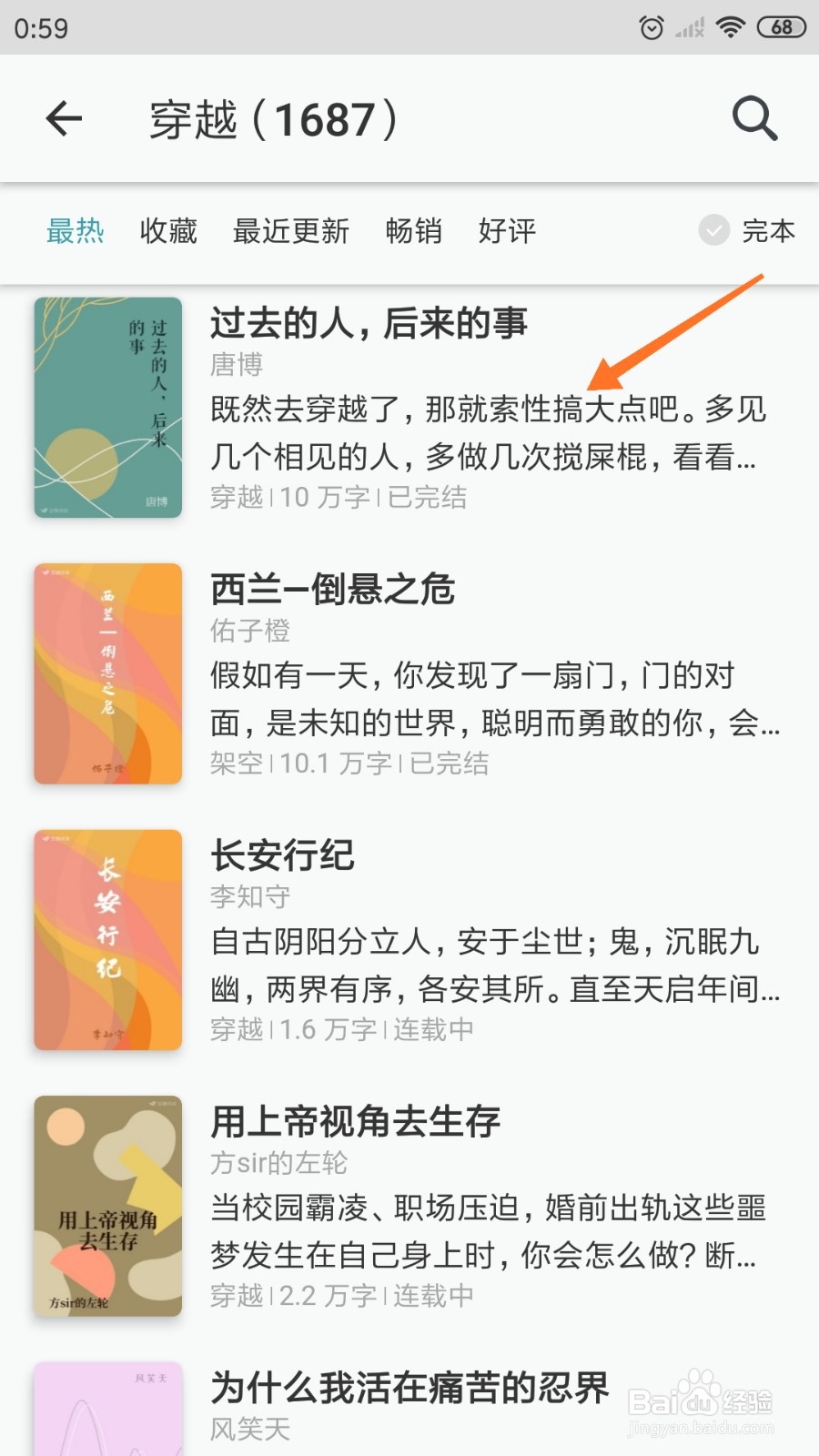Screen dimensions: 819x1456
Task: Select the 已完结 status tag on 过去的人，后来的事
Action: (424, 498)
